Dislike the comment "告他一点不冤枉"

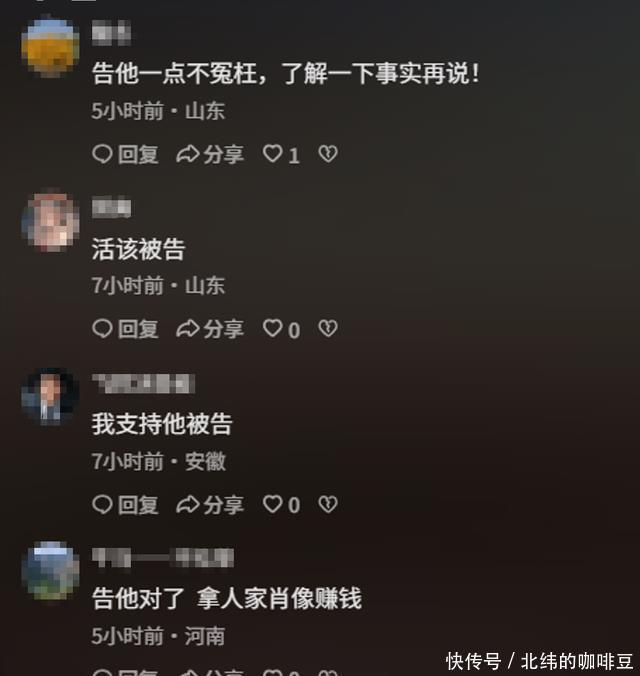tap(327, 154)
